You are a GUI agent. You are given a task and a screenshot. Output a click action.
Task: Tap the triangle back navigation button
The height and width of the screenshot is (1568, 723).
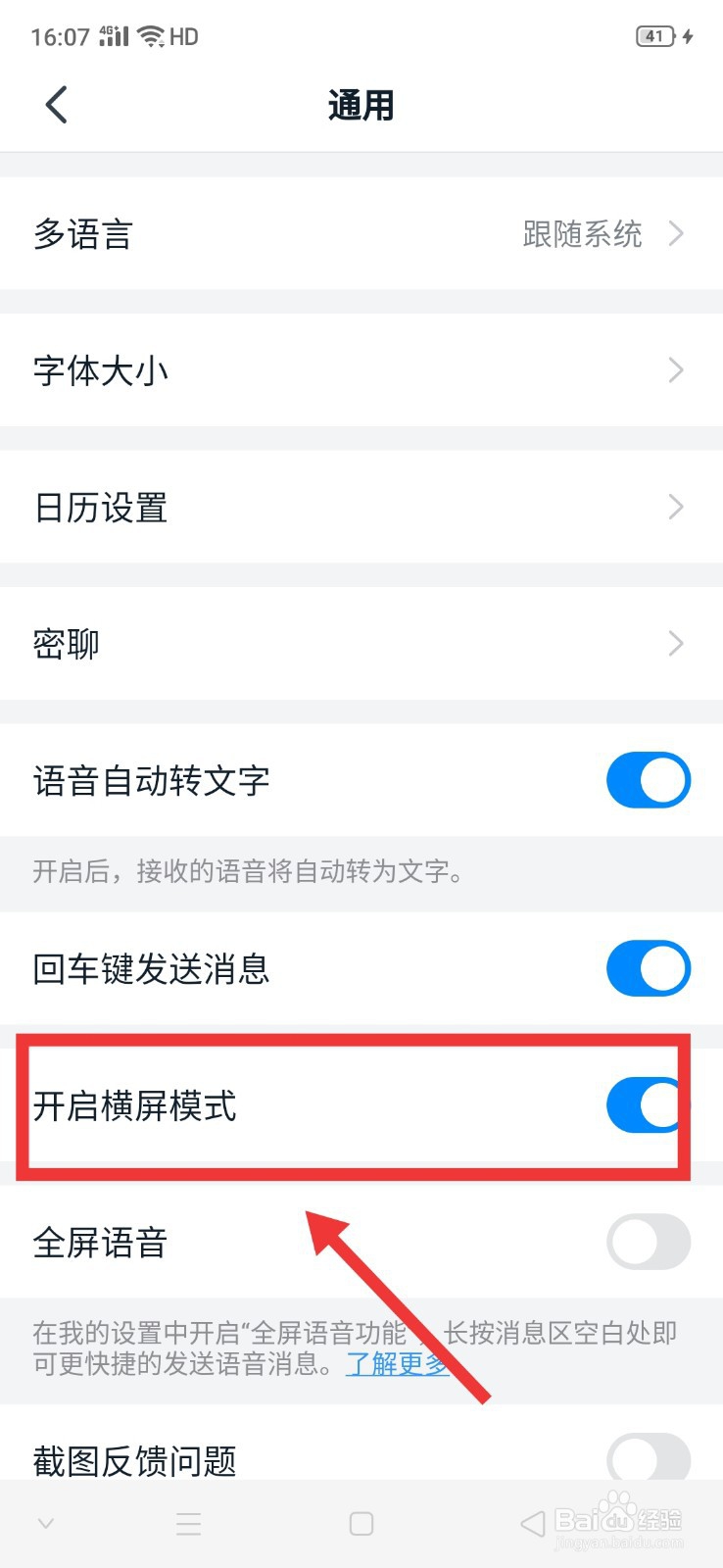pyautogui.click(x=530, y=1523)
